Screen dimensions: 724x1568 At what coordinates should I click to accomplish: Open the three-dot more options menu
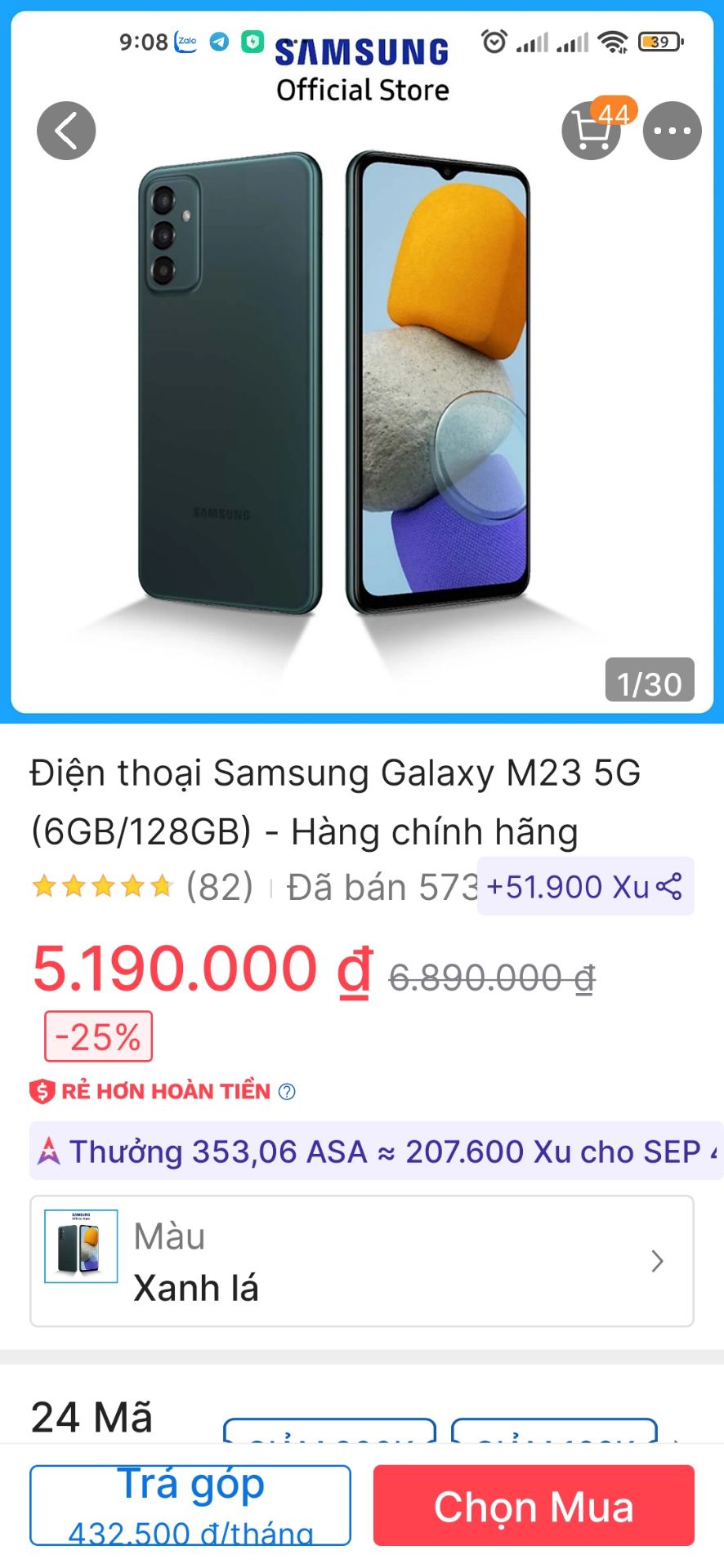pos(671,131)
